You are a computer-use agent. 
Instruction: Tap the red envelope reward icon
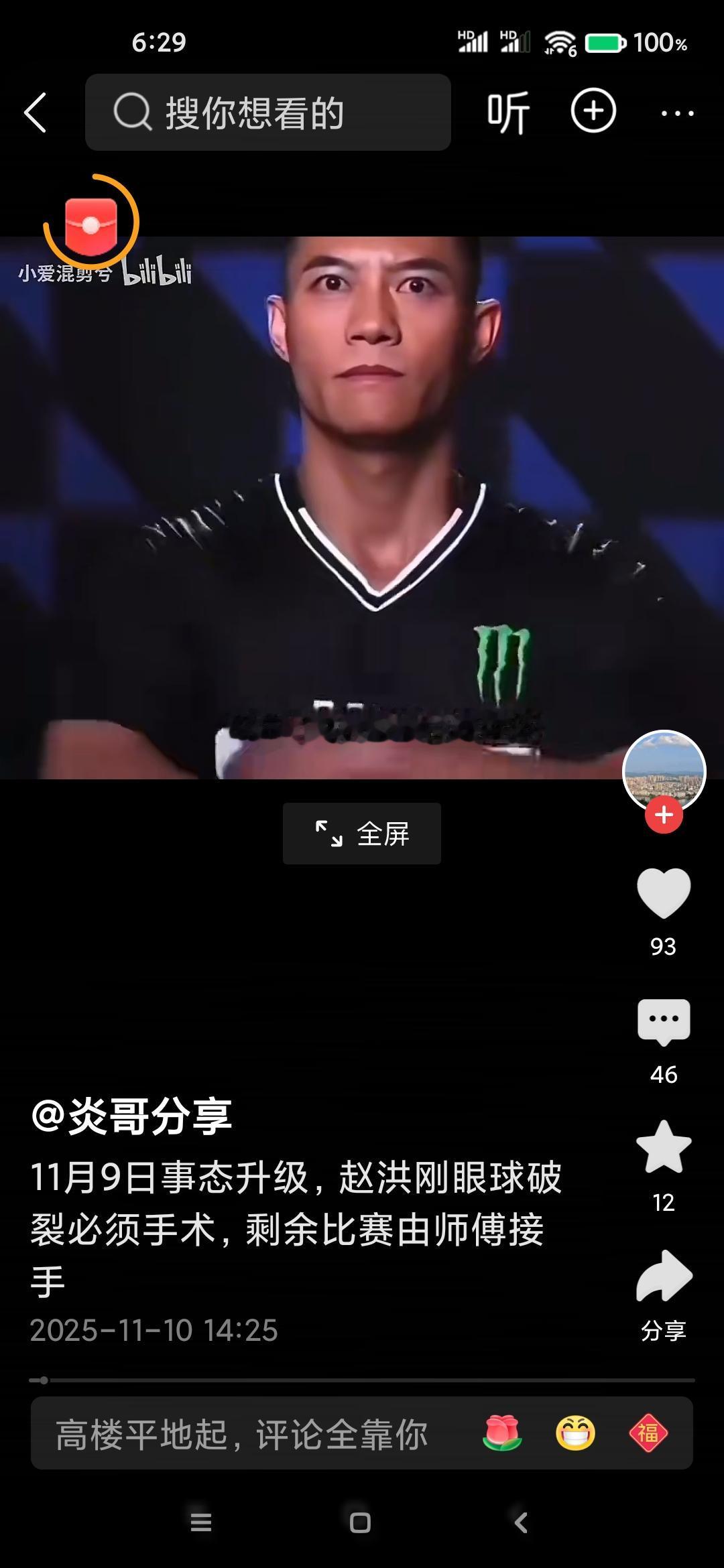point(93,223)
